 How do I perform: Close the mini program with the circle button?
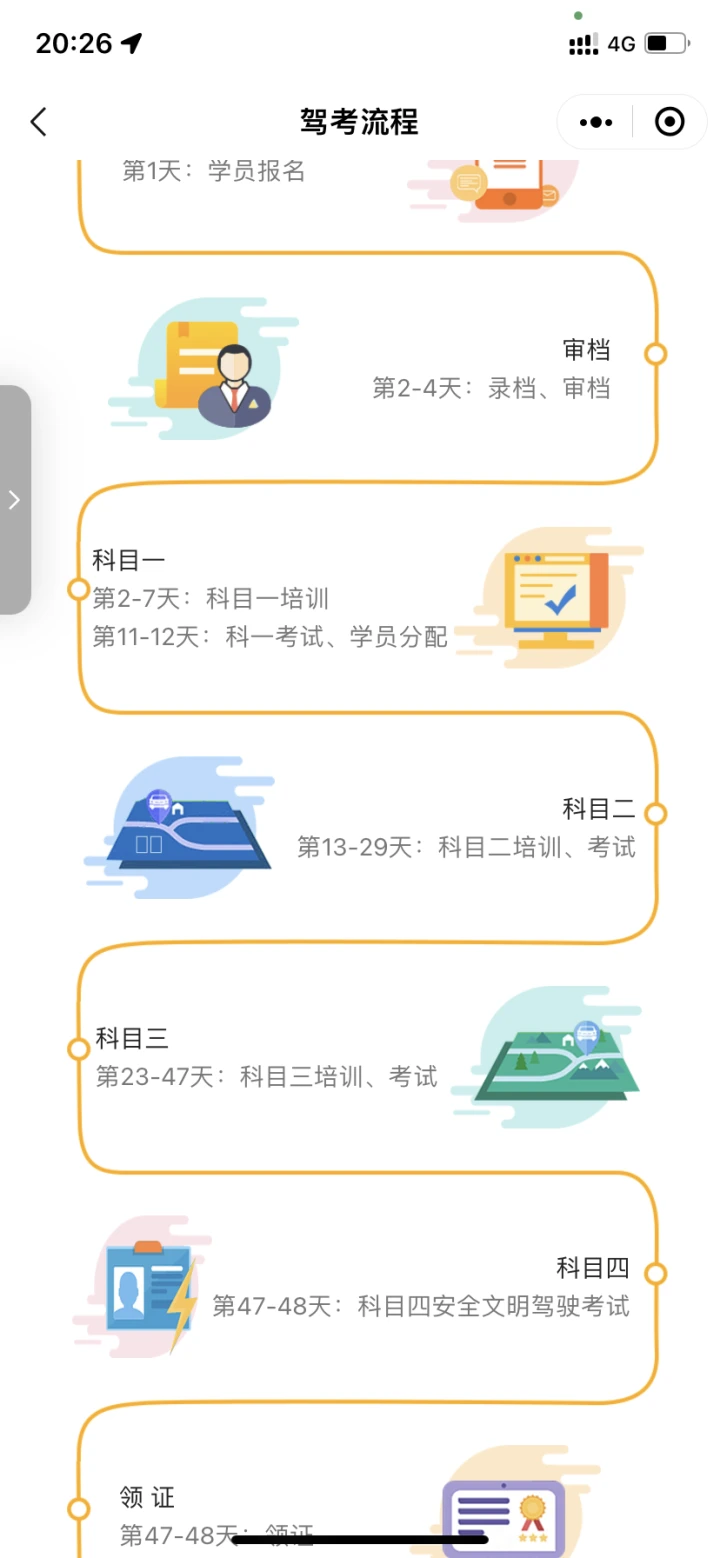click(x=669, y=122)
